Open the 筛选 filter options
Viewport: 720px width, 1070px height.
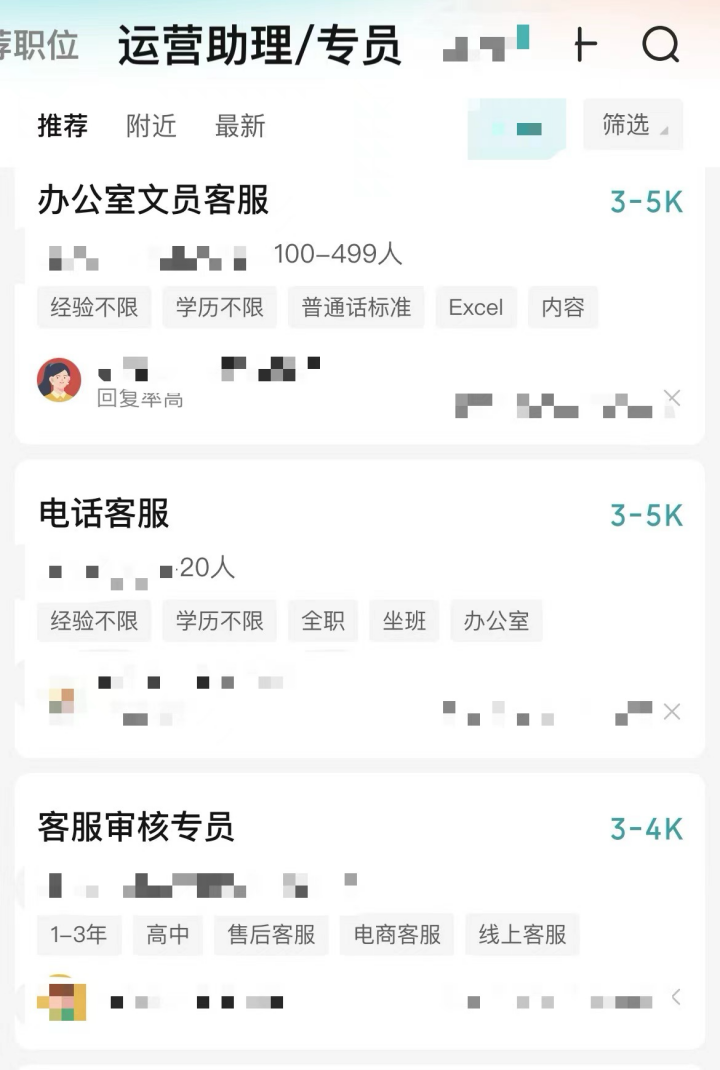pyautogui.click(x=632, y=125)
